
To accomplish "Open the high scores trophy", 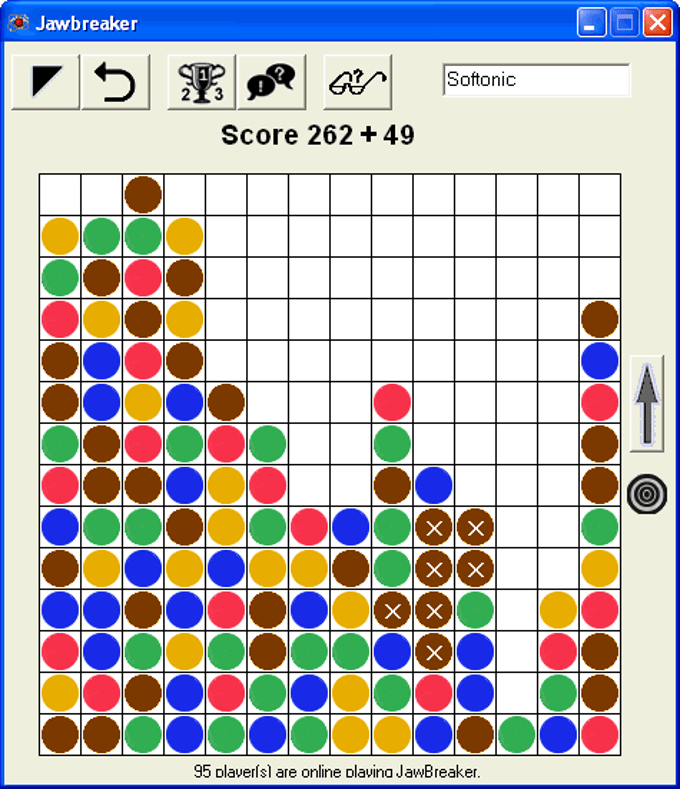I will click(x=201, y=82).
